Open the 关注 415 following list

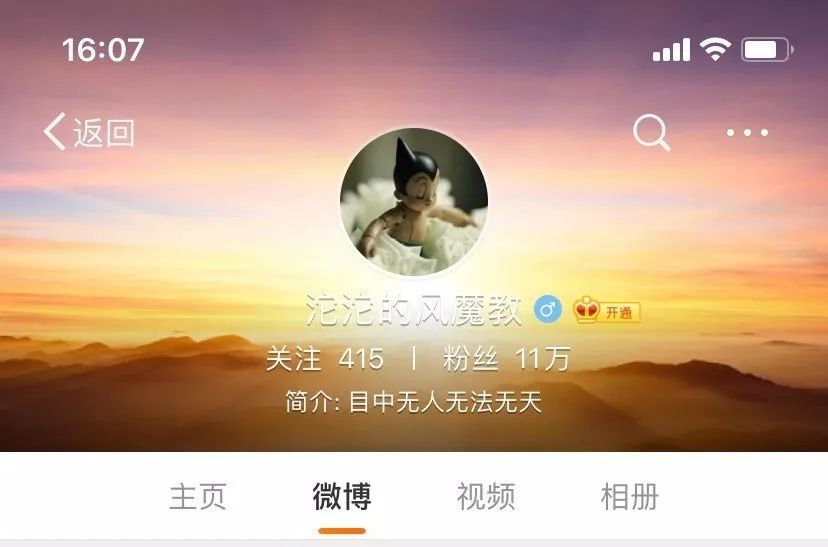tap(325, 359)
